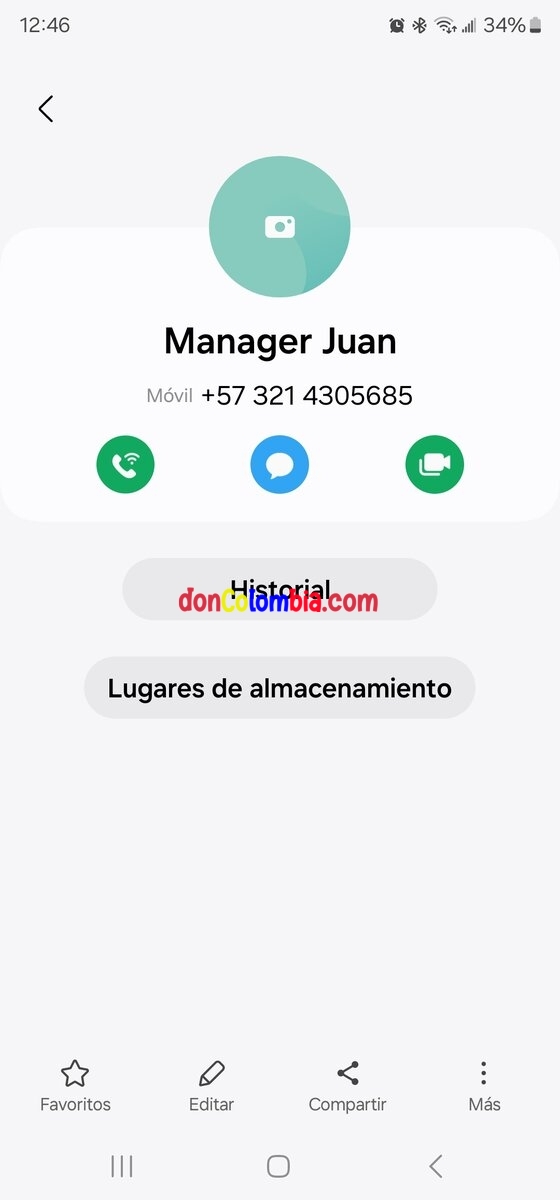
Task: Tap the phone number +57 321 4305685
Action: [307, 395]
